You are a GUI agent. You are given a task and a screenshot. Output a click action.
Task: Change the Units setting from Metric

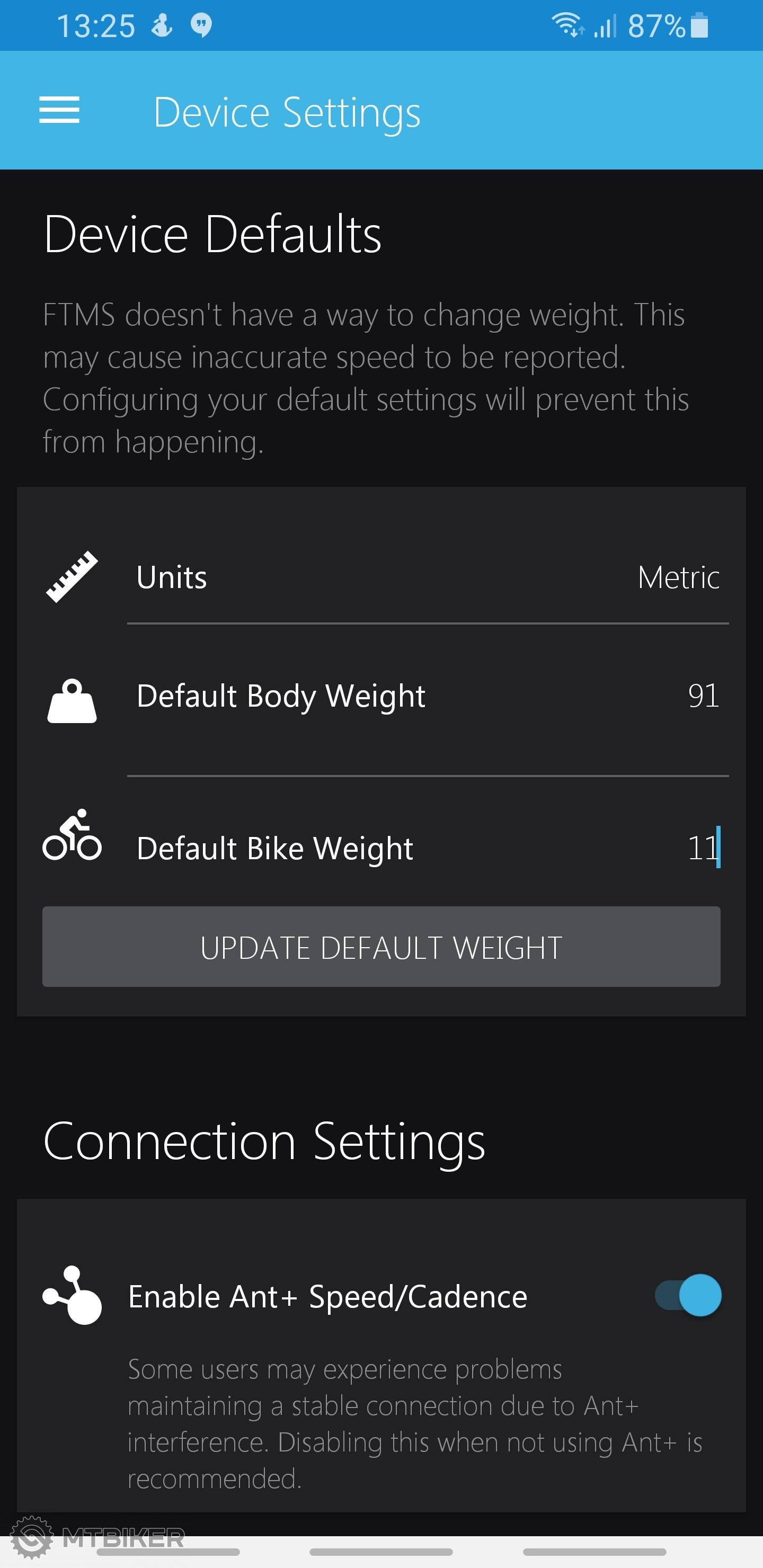pos(678,577)
